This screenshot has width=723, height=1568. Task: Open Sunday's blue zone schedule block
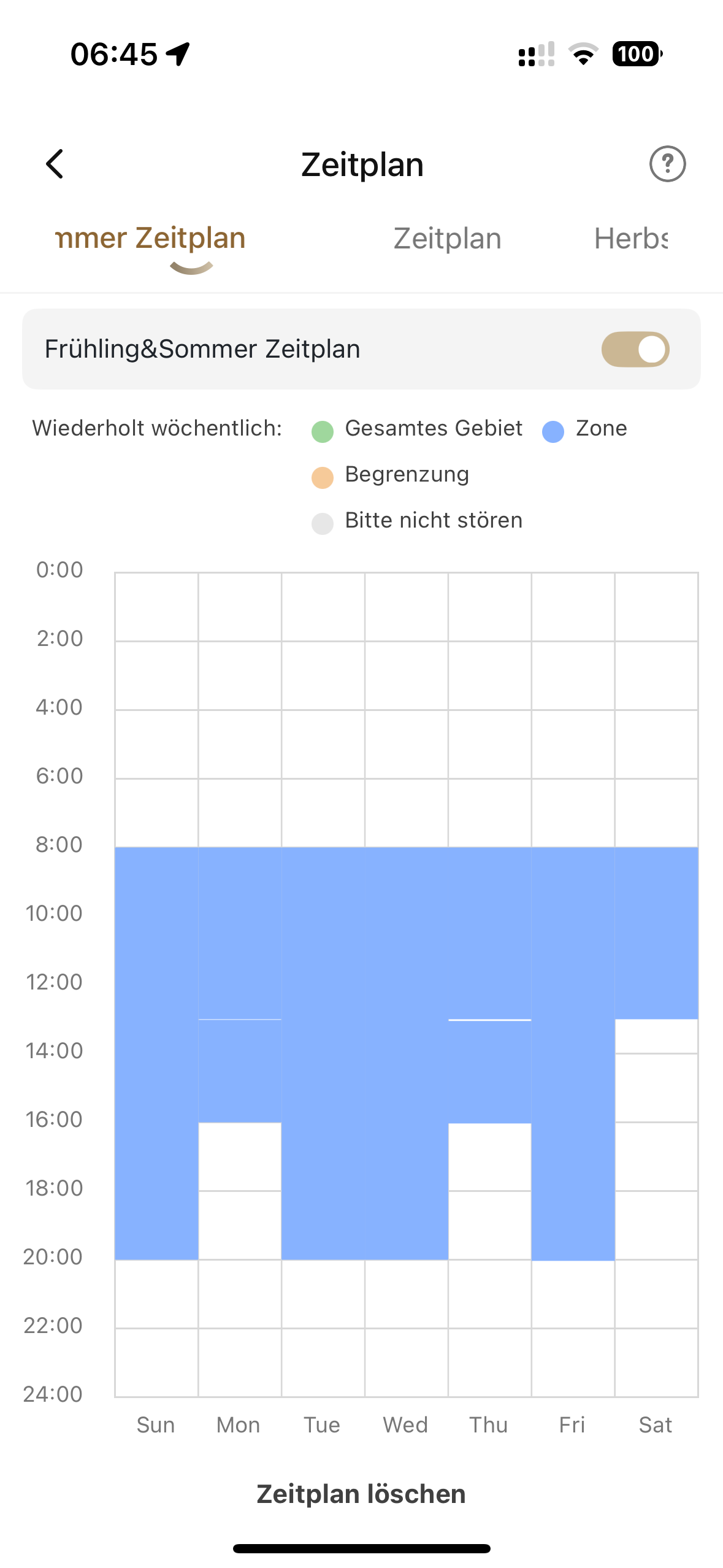156,1053
